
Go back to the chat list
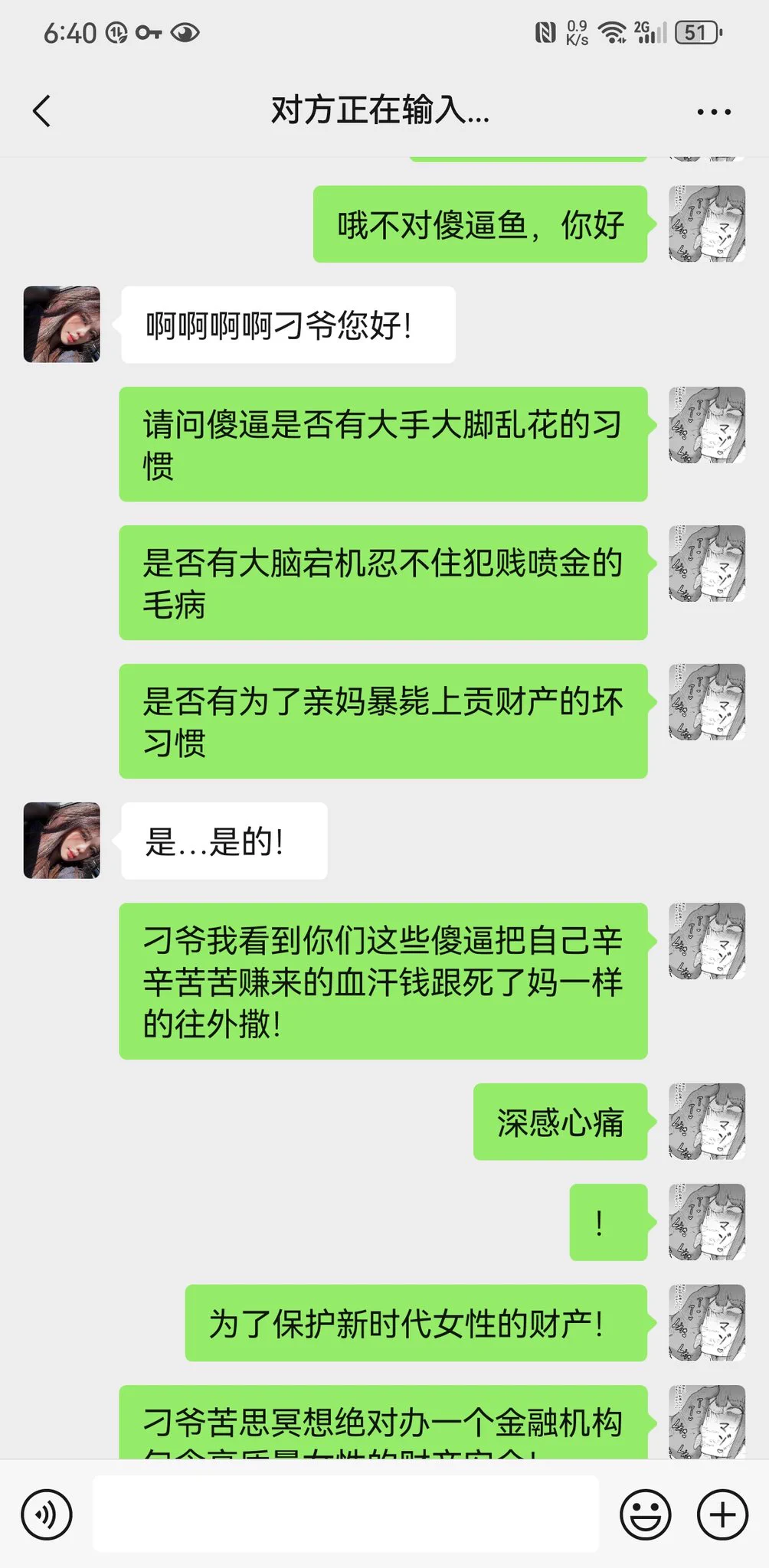pyautogui.click(x=42, y=111)
